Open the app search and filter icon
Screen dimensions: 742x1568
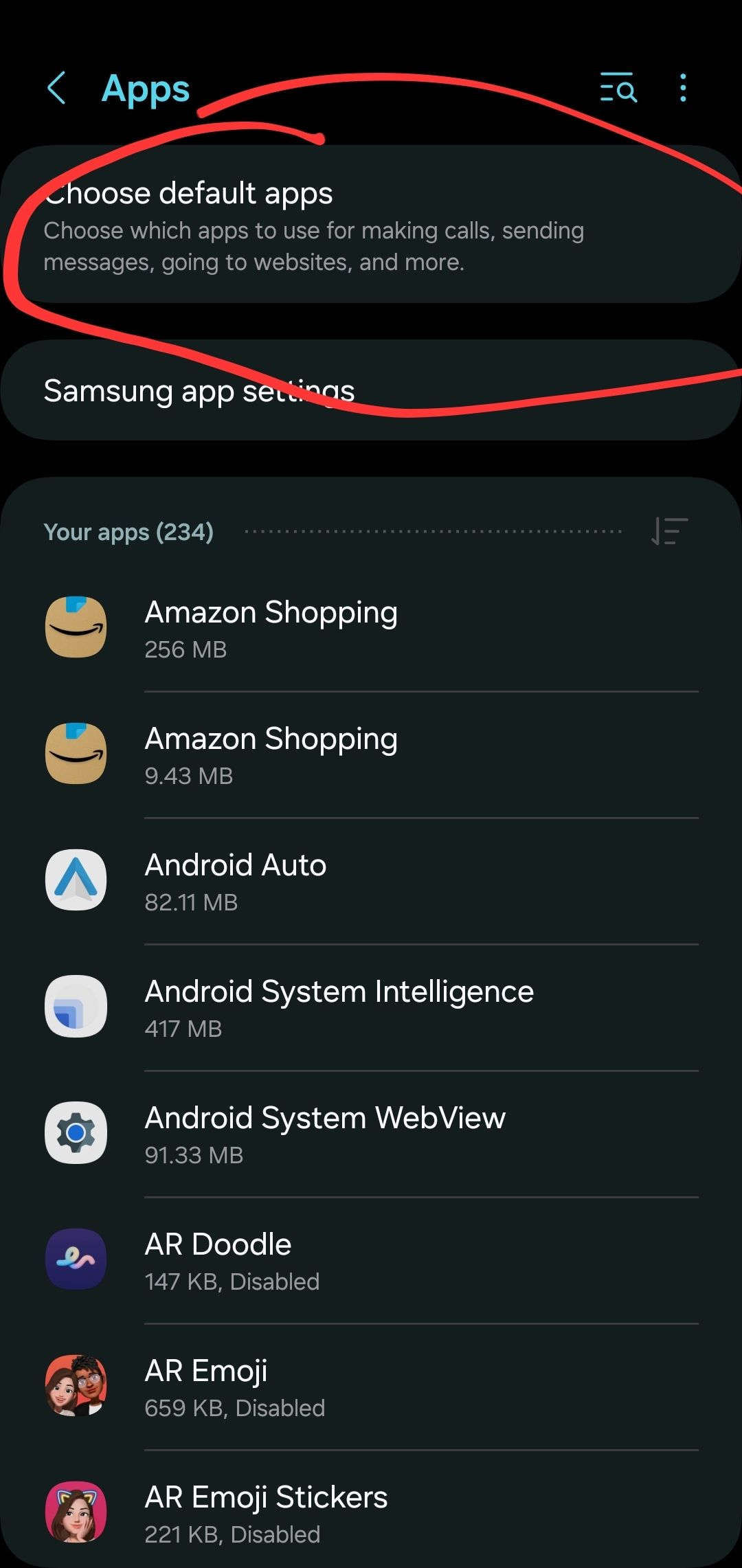click(x=618, y=89)
